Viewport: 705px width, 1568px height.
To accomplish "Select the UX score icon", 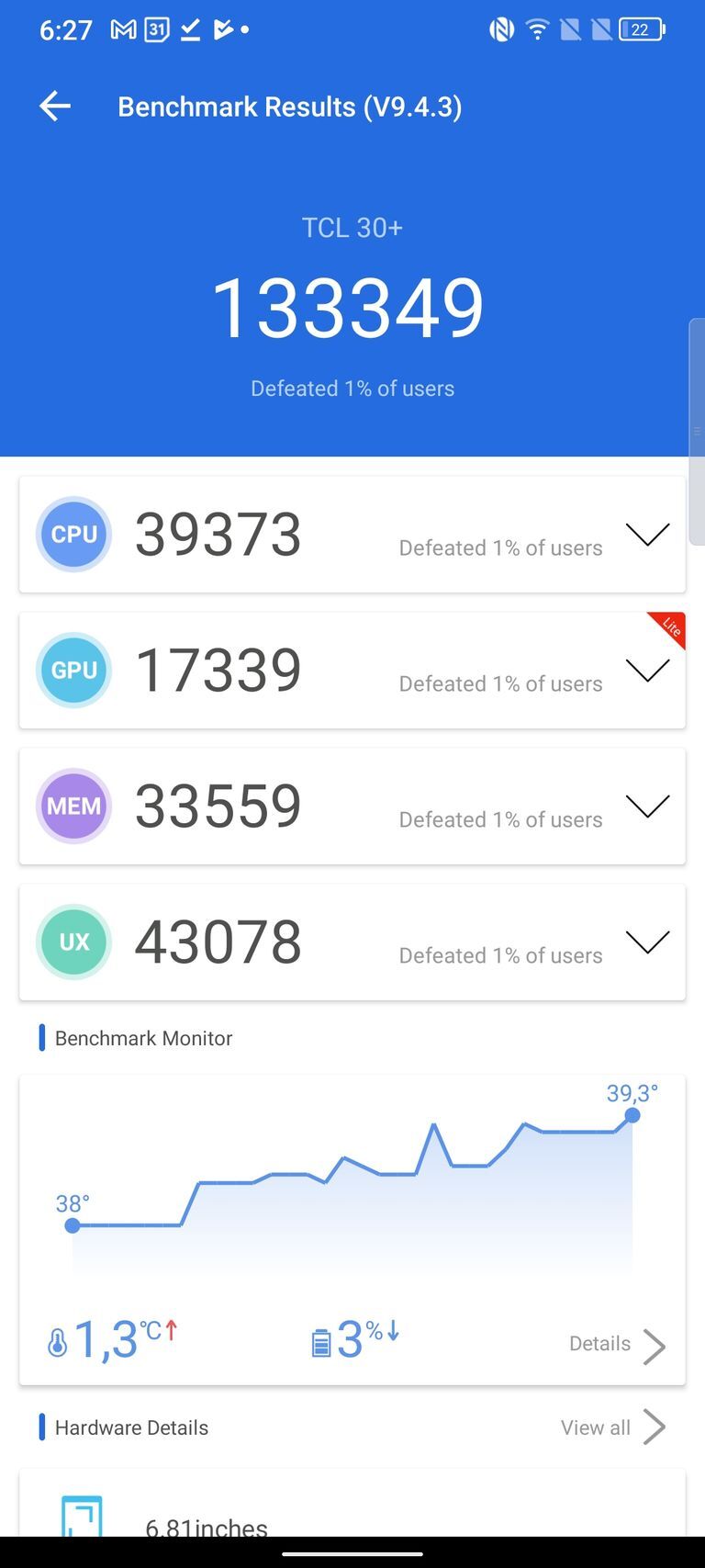I will tap(73, 942).
